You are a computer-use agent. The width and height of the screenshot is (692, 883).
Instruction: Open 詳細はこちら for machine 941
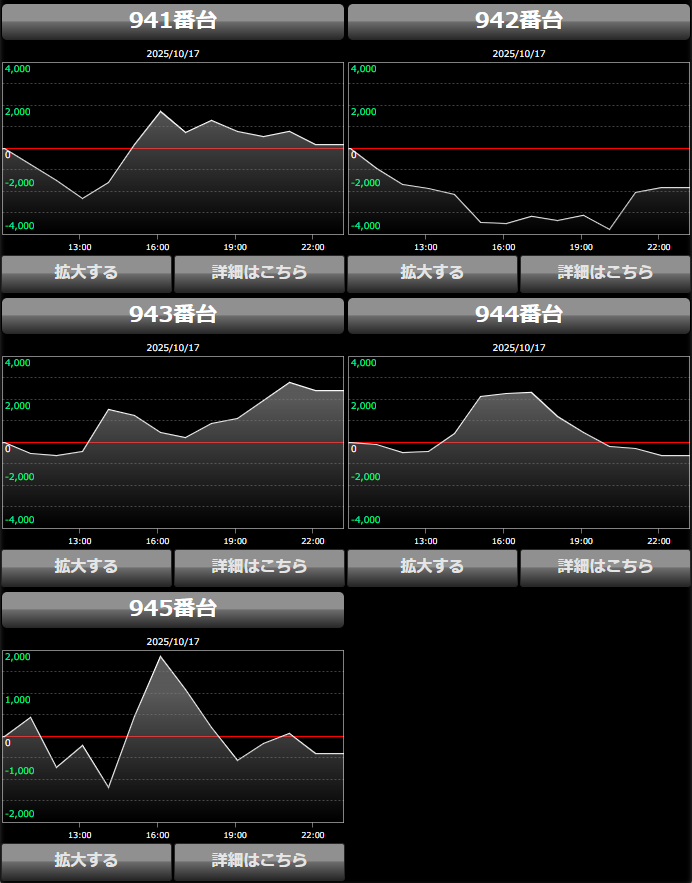tap(259, 272)
